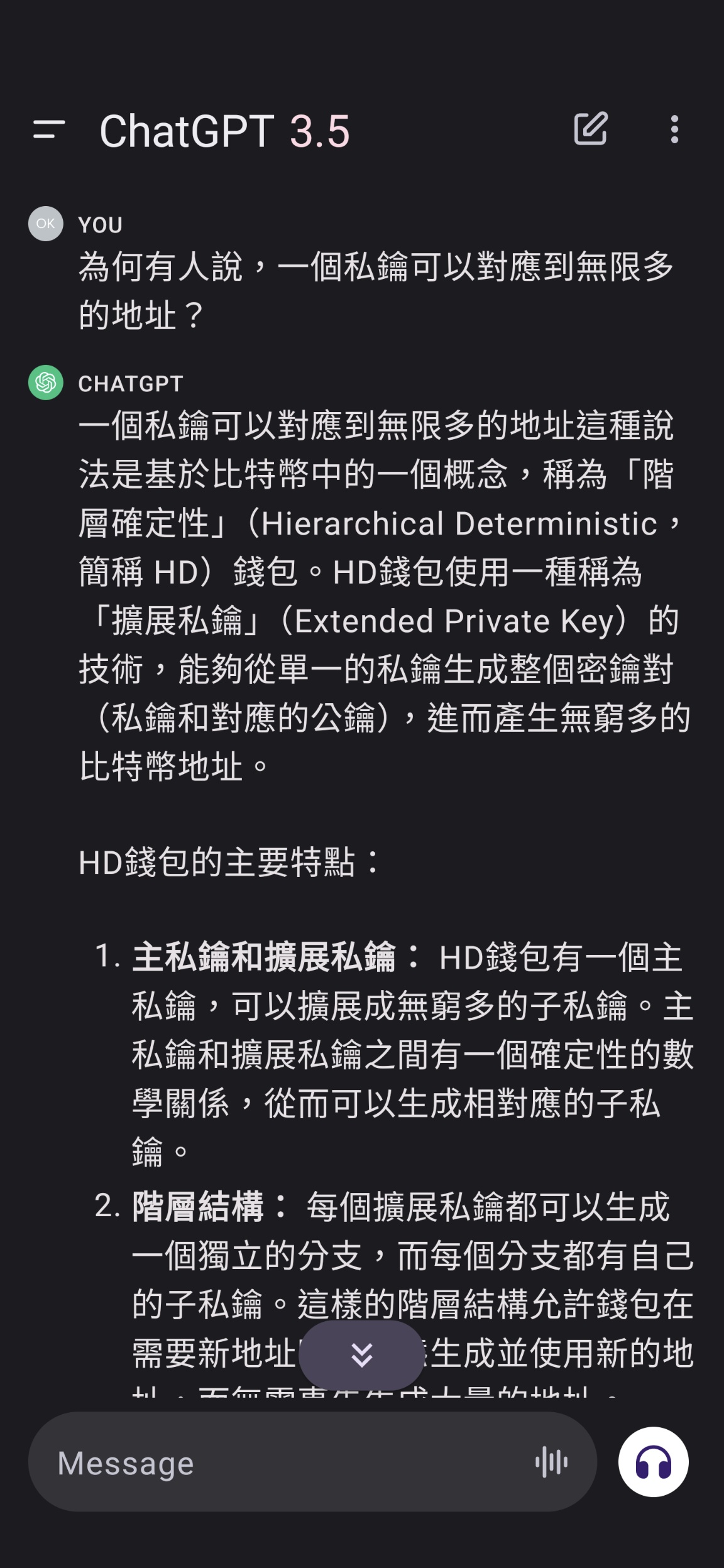Launch voice conversation with headphones button
Viewport: 724px width, 1568px height.
click(653, 1462)
